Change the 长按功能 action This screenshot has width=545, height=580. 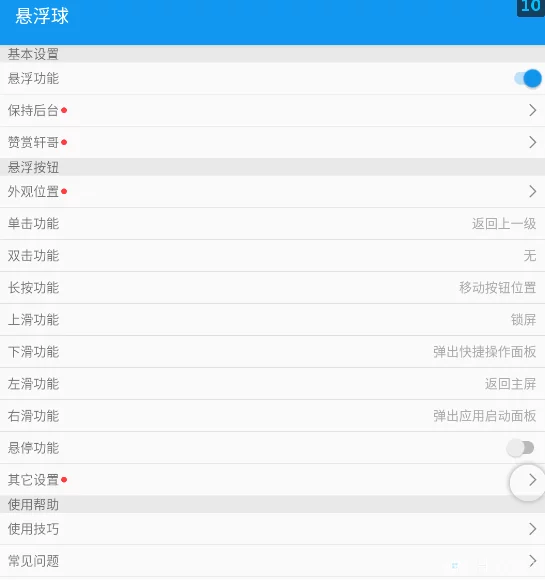click(272, 288)
